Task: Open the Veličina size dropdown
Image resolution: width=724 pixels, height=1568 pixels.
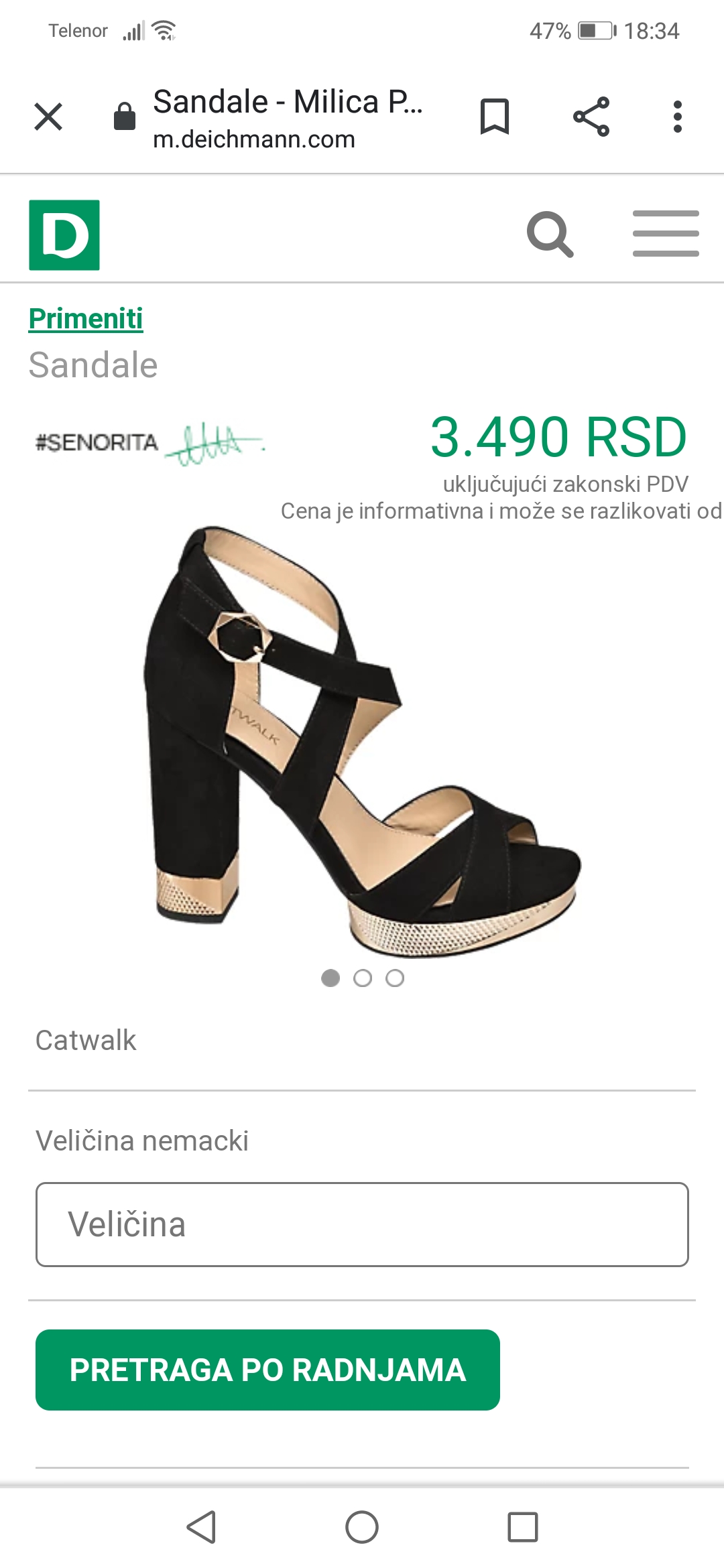Action: (x=362, y=1224)
